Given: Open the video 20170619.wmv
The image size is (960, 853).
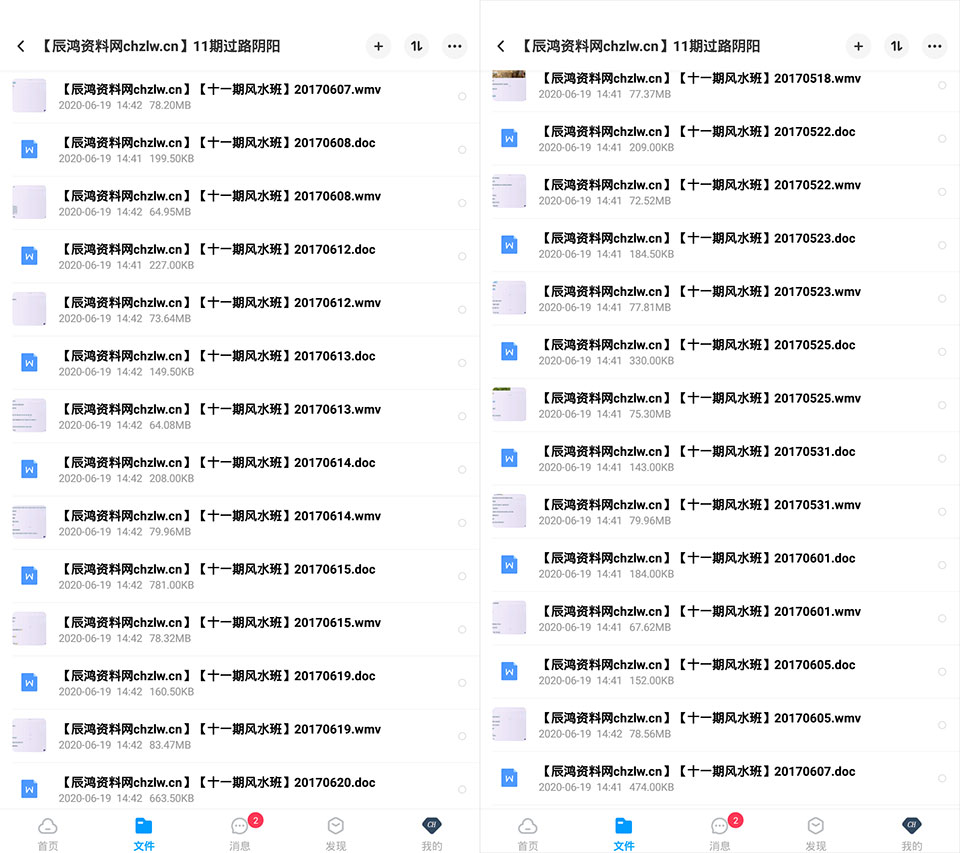Looking at the screenshot, I should coord(240,736).
